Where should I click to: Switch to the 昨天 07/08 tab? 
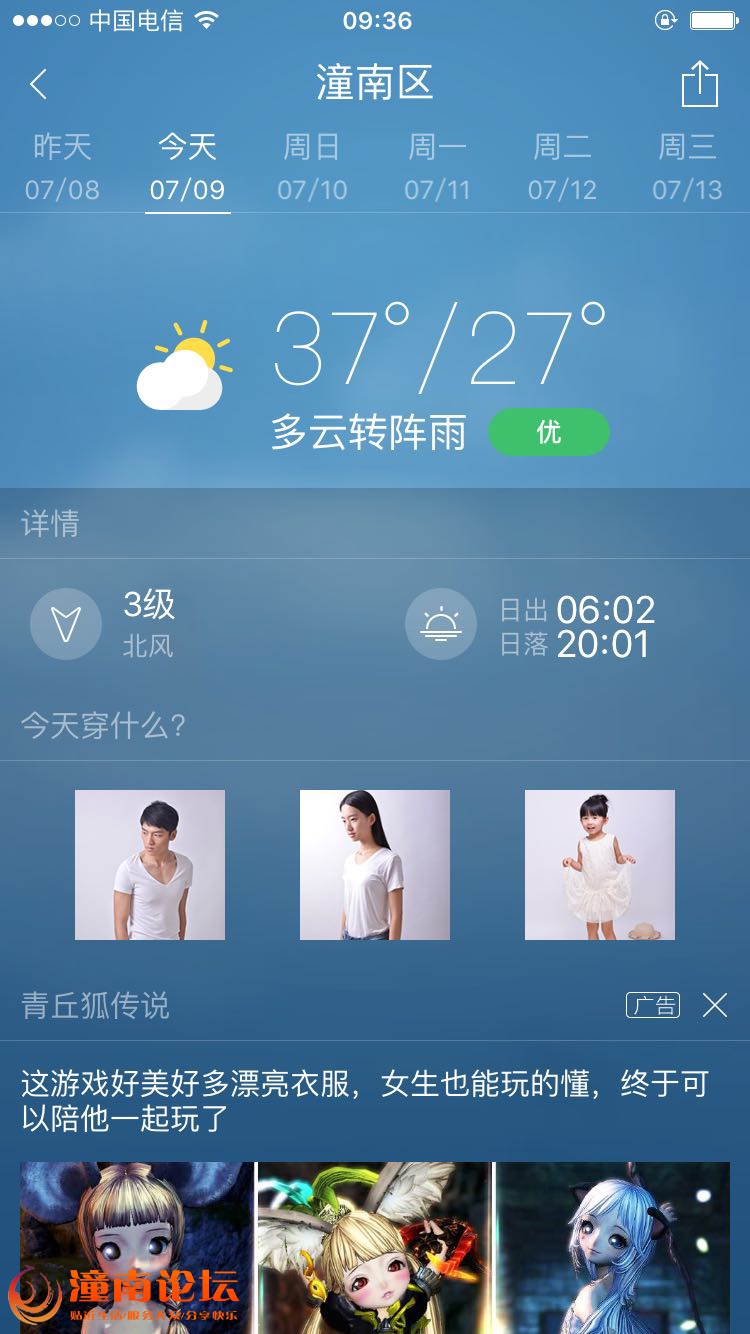(x=62, y=168)
